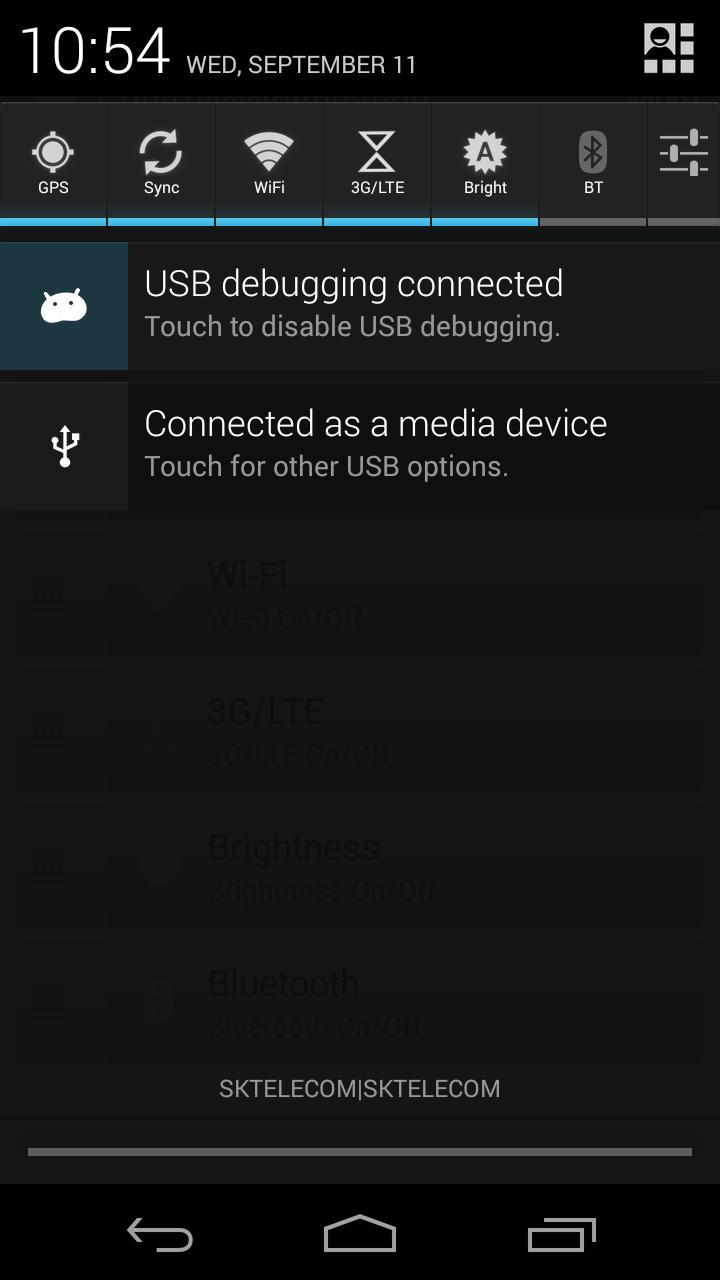Open the user quick settings panel icon
The image size is (720, 1280).
point(669,48)
